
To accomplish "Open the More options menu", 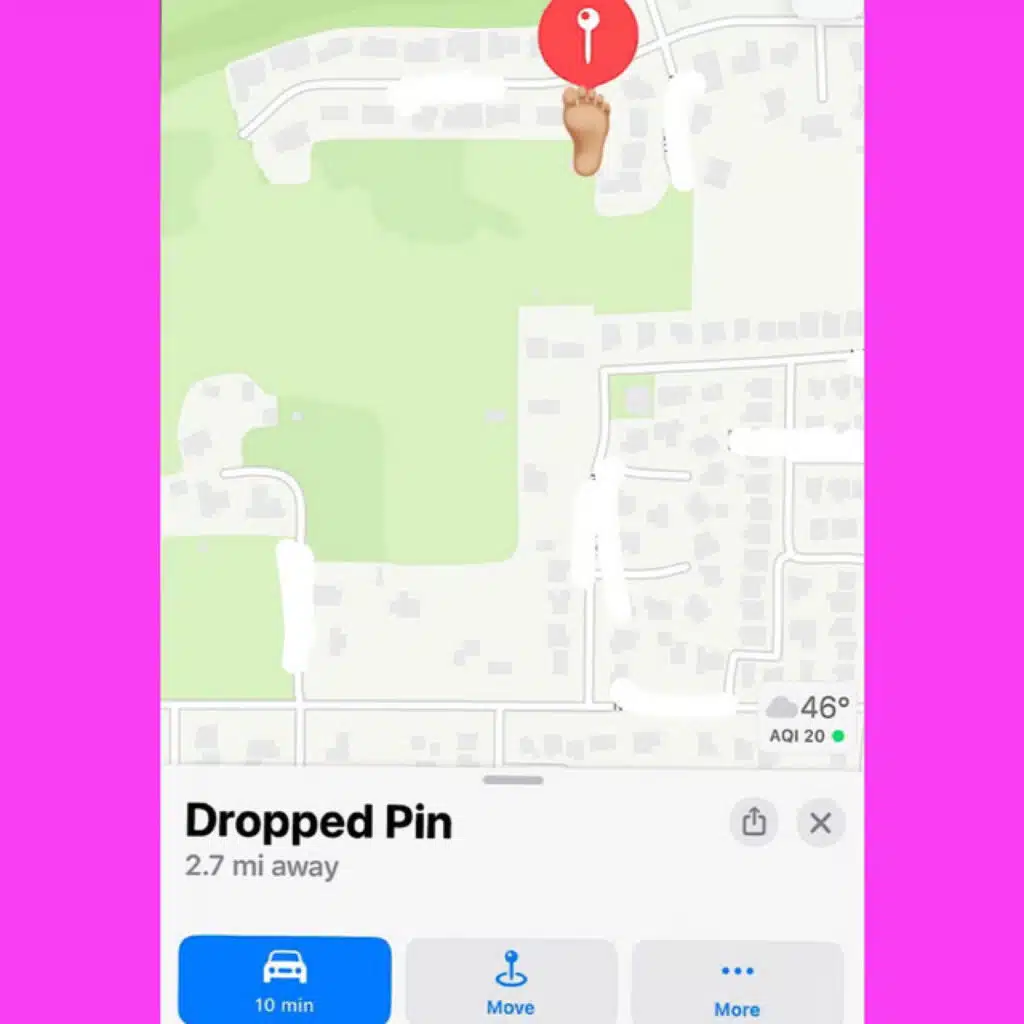I will (x=737, y=980).
